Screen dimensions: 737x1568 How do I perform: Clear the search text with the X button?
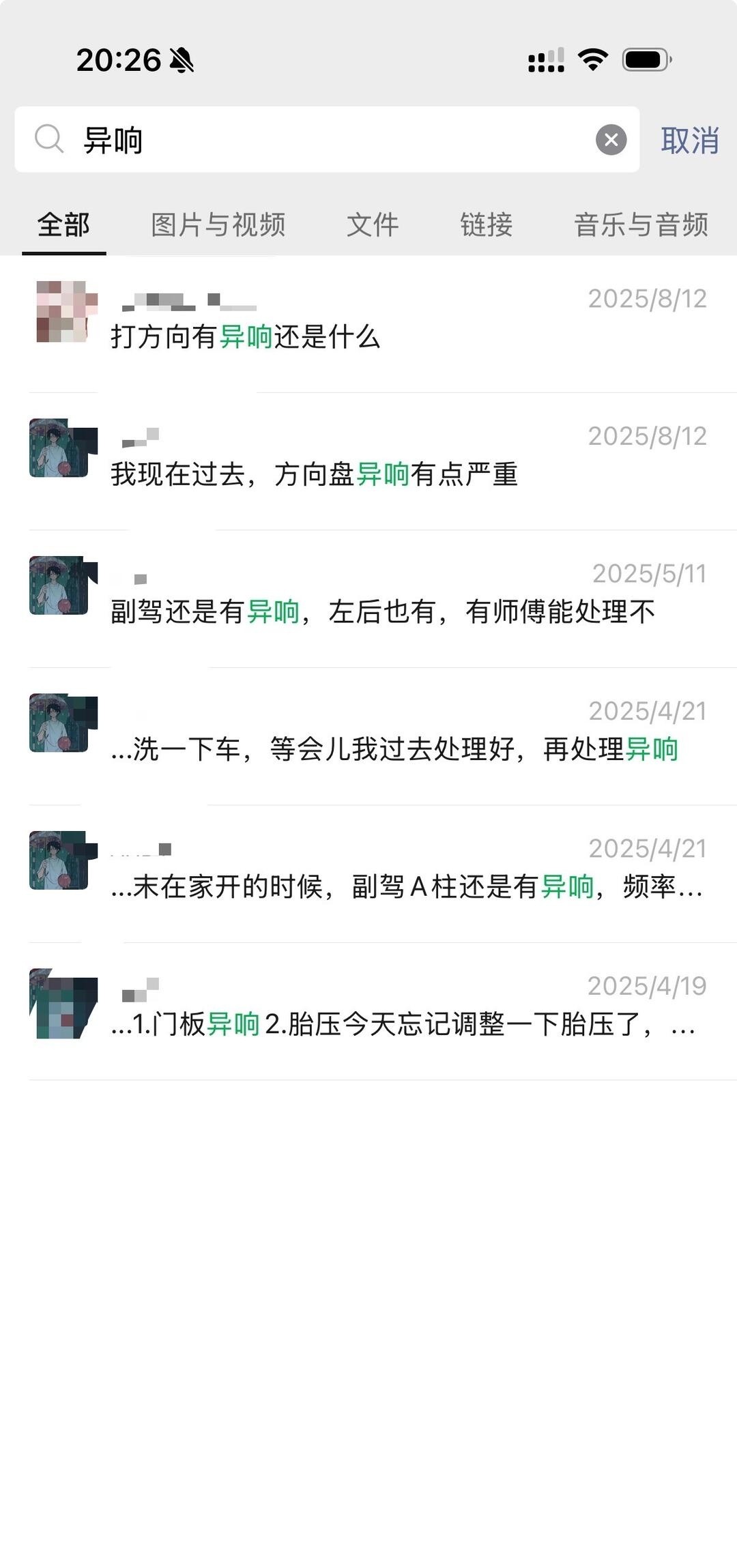pos(611,140)
